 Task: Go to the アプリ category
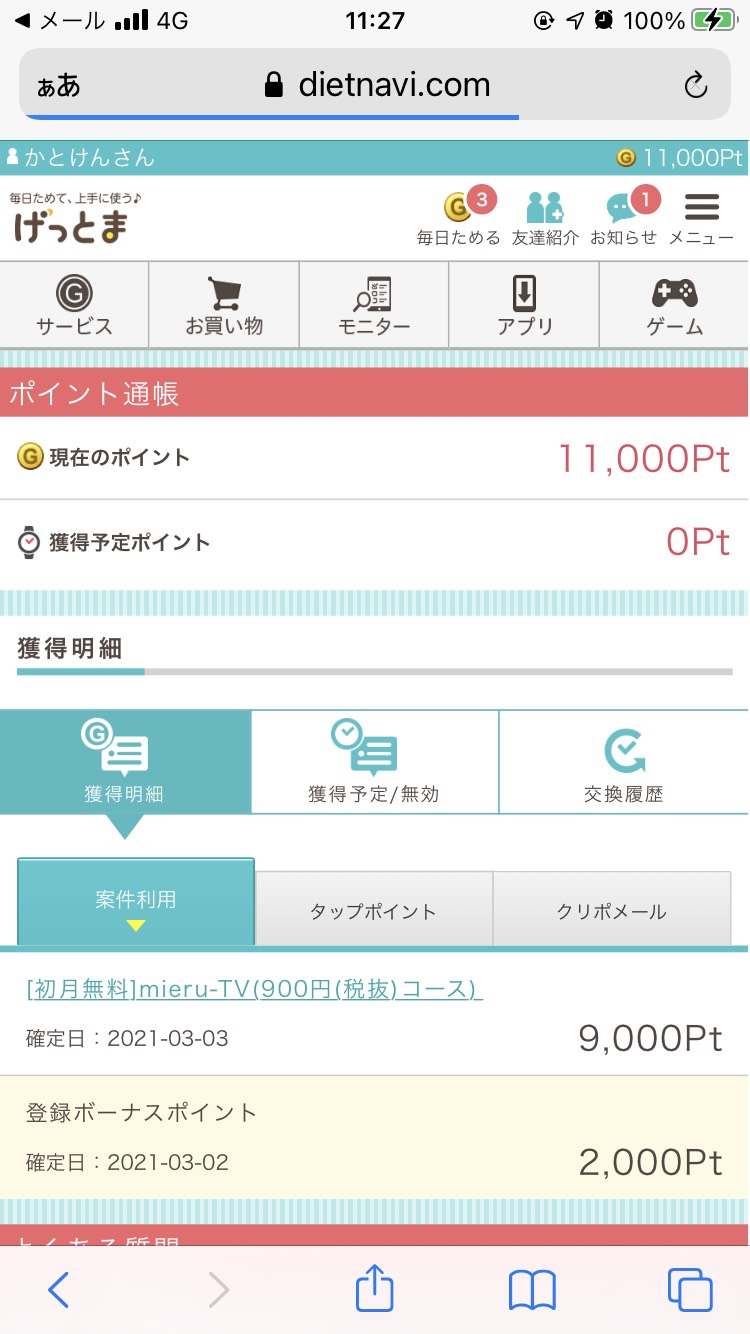tap(524, 305)
